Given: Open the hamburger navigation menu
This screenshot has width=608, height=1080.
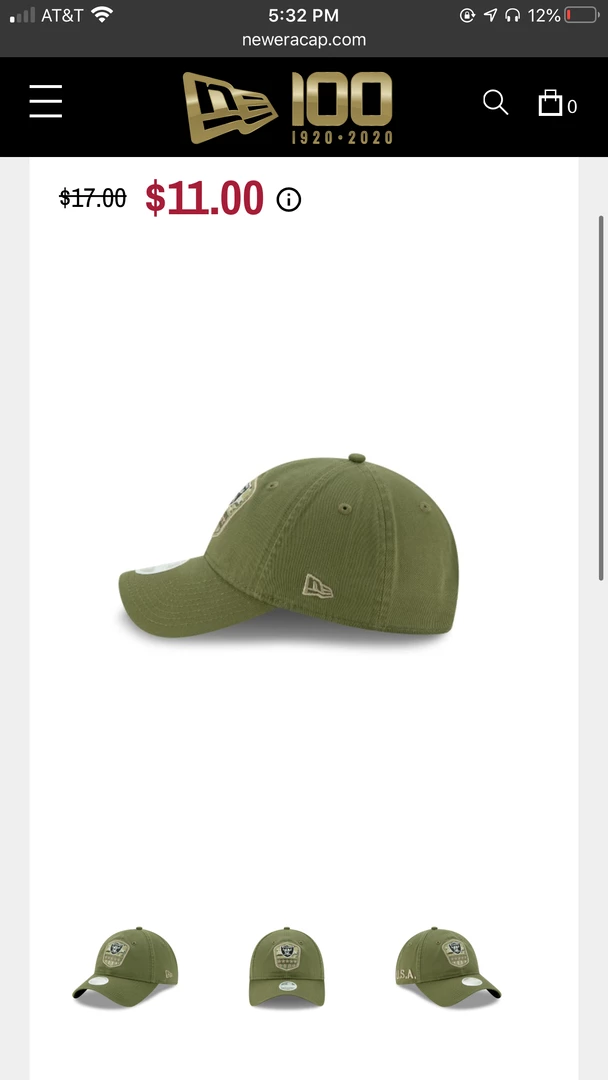Looking at the screenshot, I should coord(46,102).
